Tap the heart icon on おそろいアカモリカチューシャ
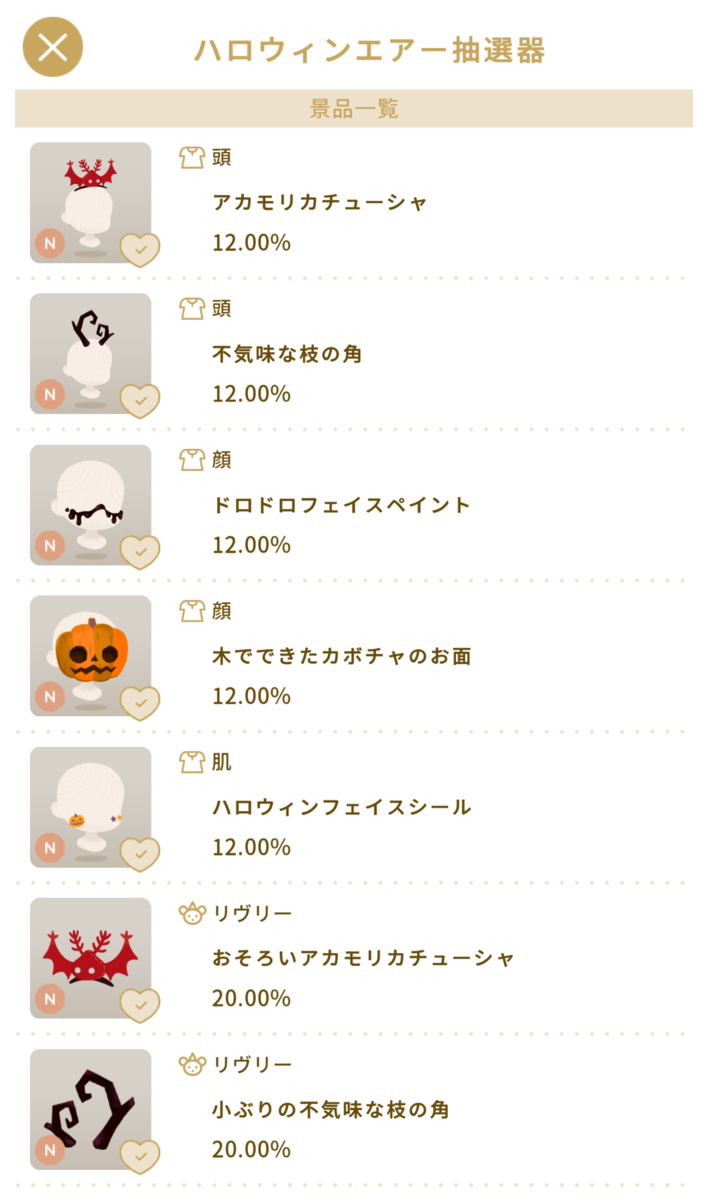This screenshot has width=708, height=1200. point(140,1004)
